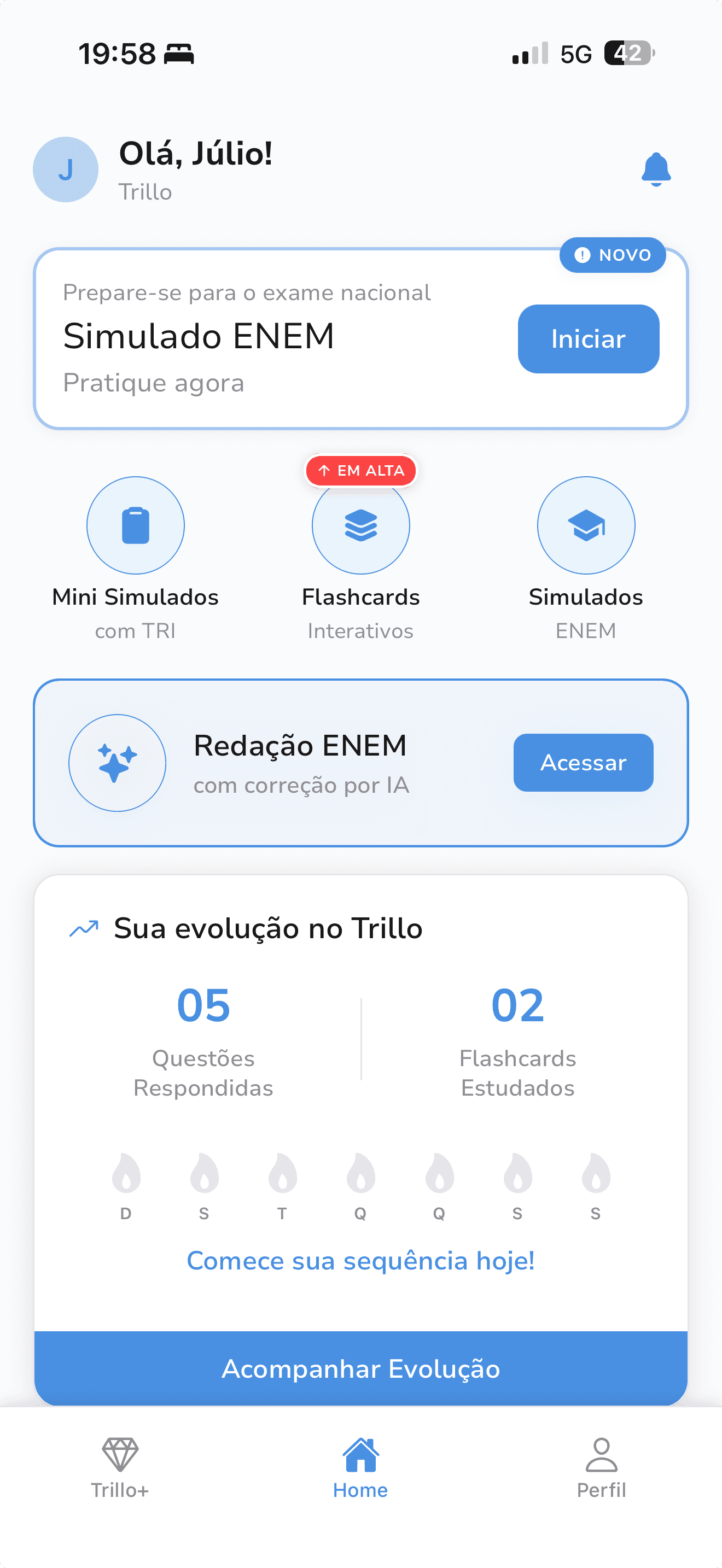Start the Simulado ENEM with Iniciar
The image size is (722, 1568).
tap(588, 339)
